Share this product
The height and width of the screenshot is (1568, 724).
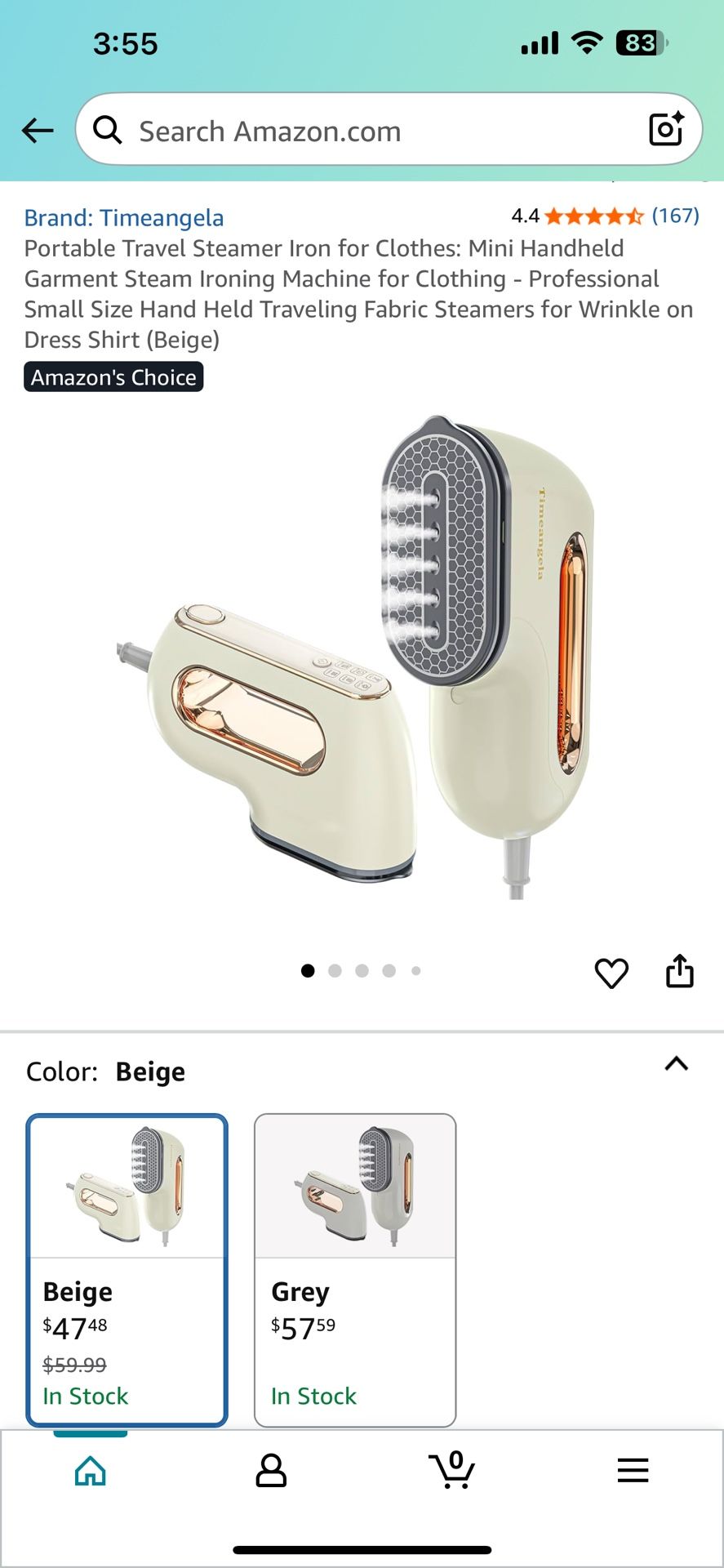[x=679, y=972]
